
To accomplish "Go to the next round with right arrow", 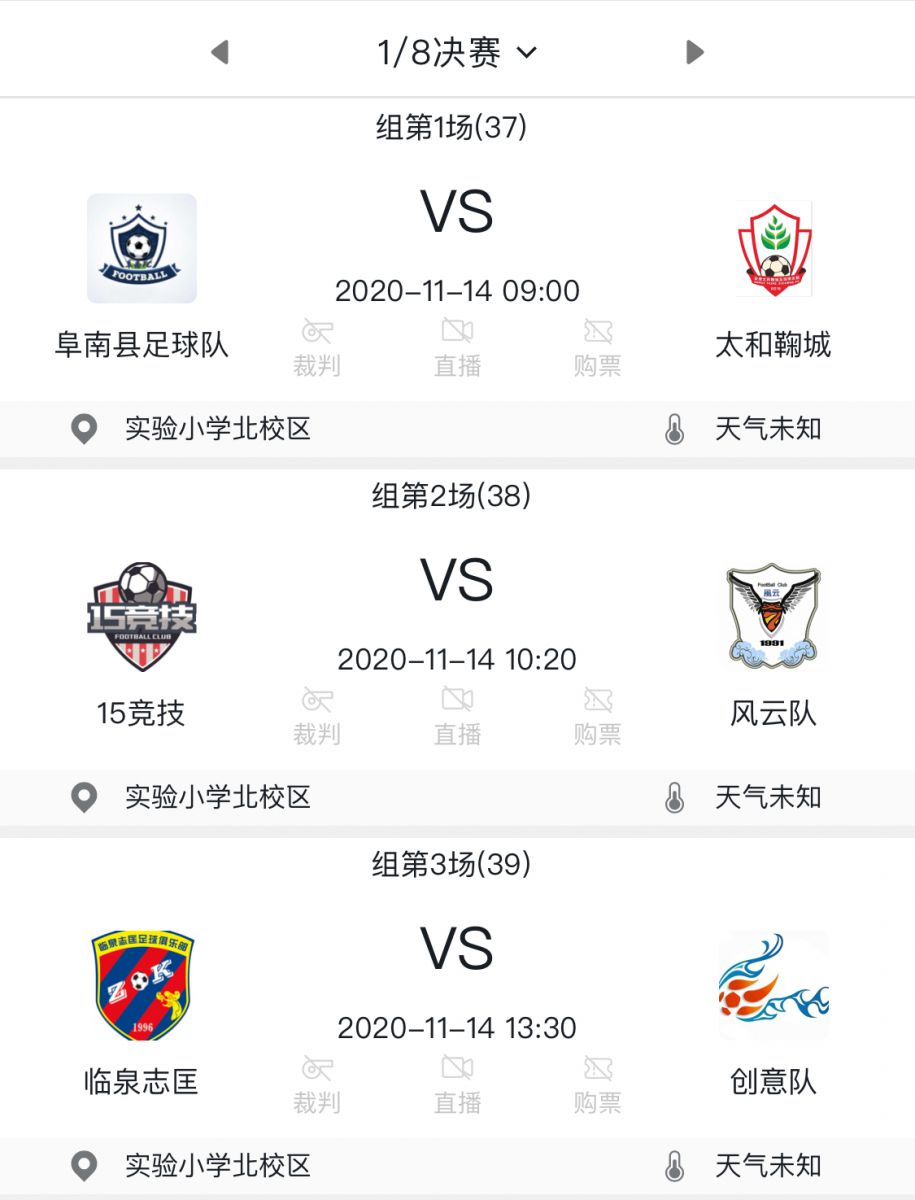I will (695, 52).
